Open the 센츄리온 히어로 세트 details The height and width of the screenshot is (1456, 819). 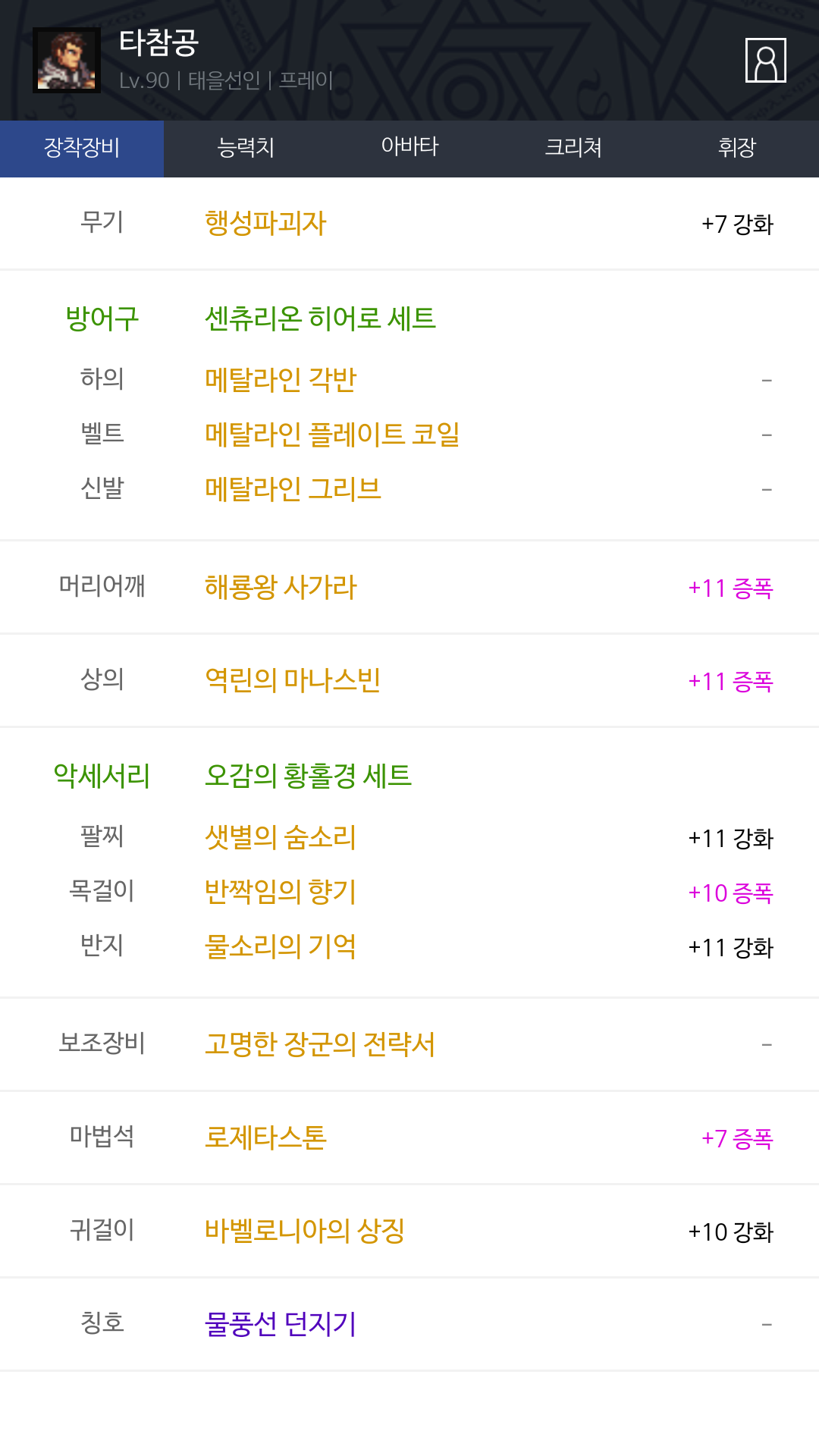320,318
